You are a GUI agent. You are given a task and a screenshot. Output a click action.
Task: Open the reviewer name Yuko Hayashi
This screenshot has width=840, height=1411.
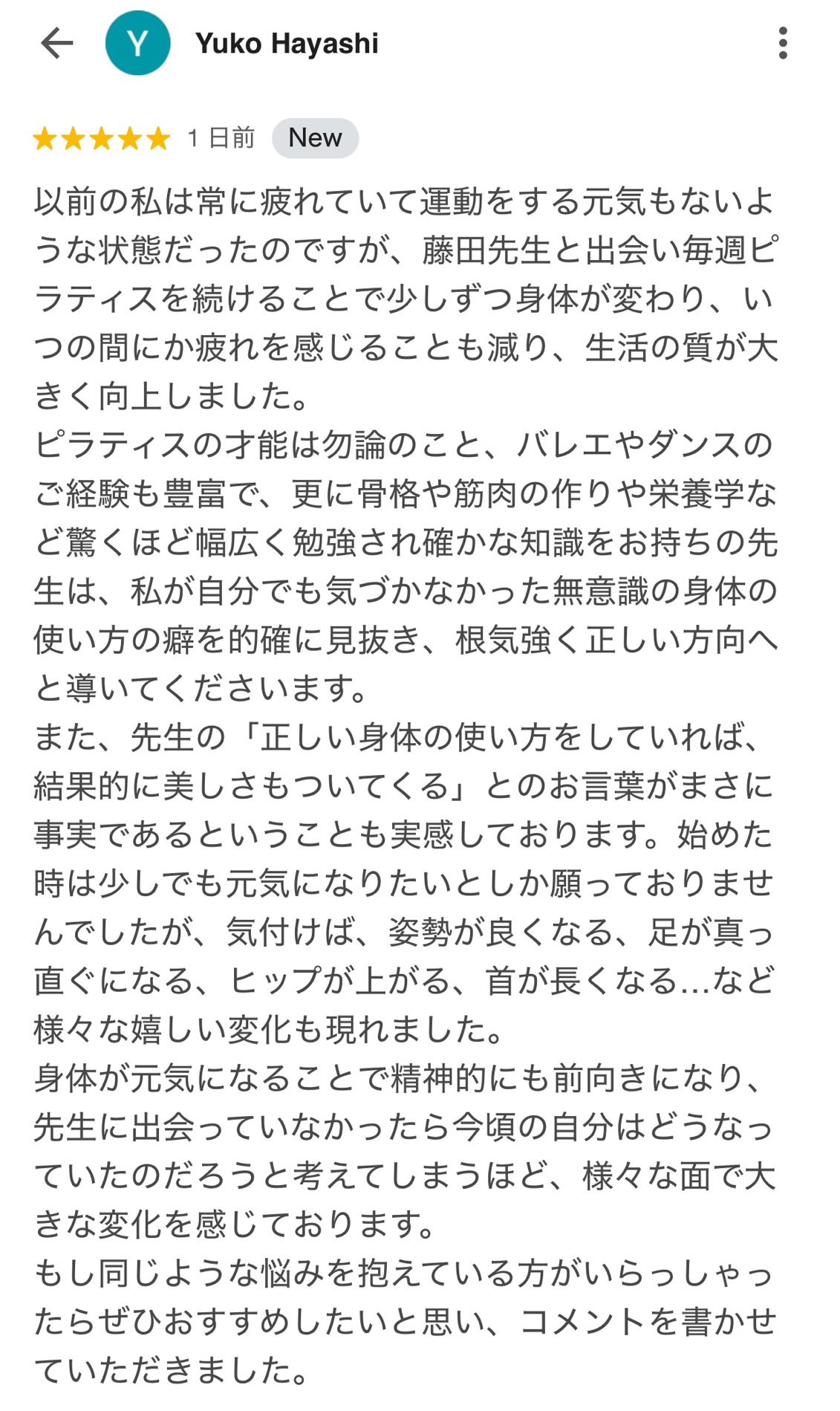coord(287,44)
